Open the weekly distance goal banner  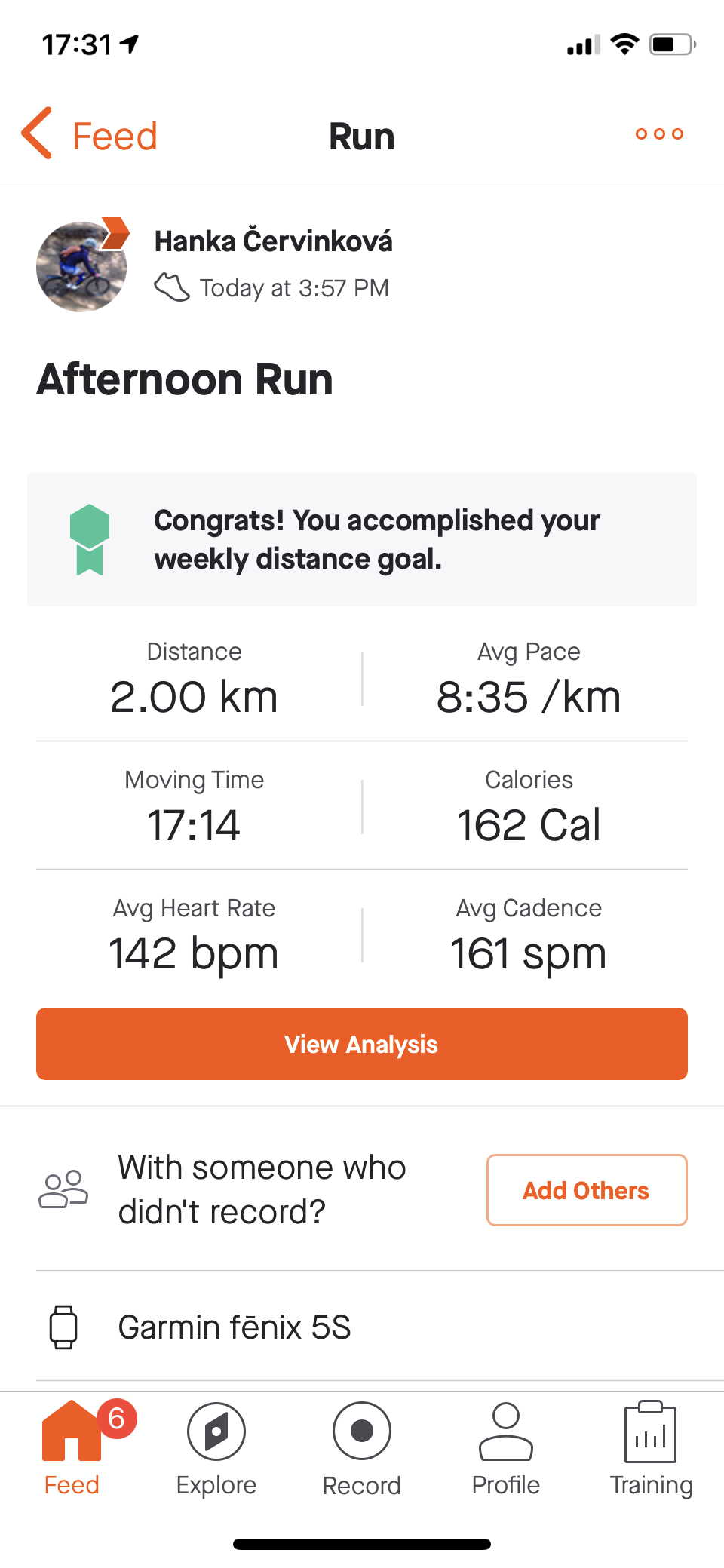(362, 539)
